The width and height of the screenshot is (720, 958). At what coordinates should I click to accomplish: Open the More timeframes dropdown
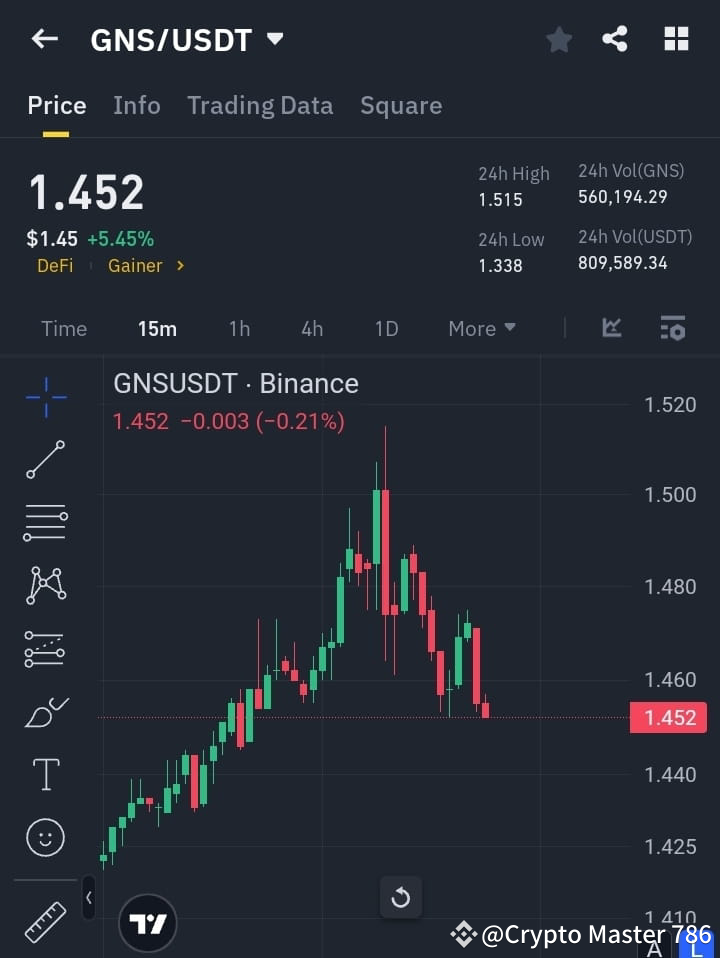(481, 328)
